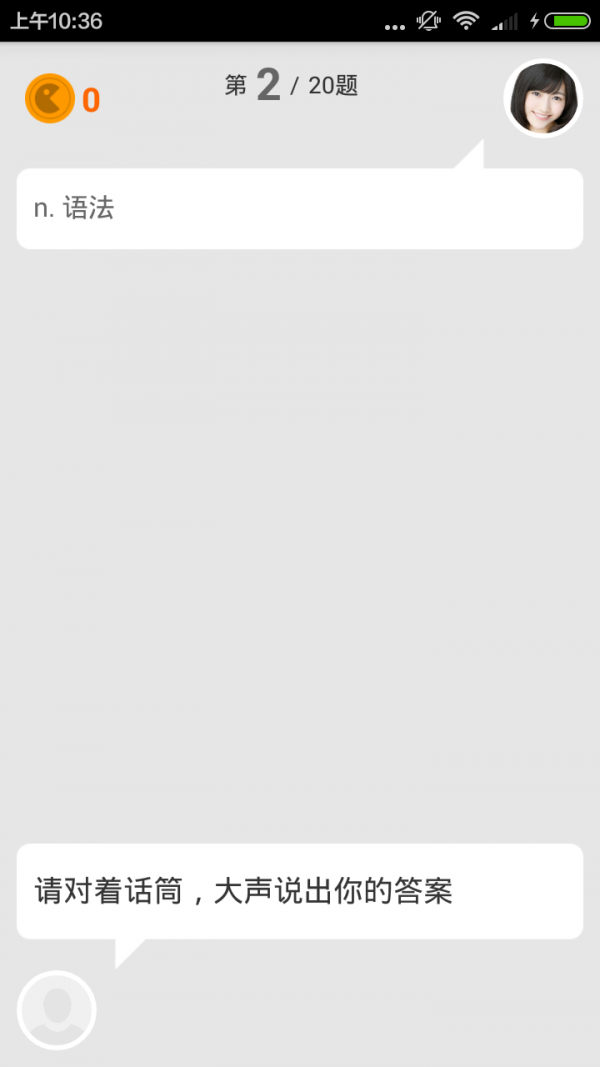Screen dimensions: 600x1067
Task: Open your gray placeholder avatar
Action: (x=57, y=1010)
